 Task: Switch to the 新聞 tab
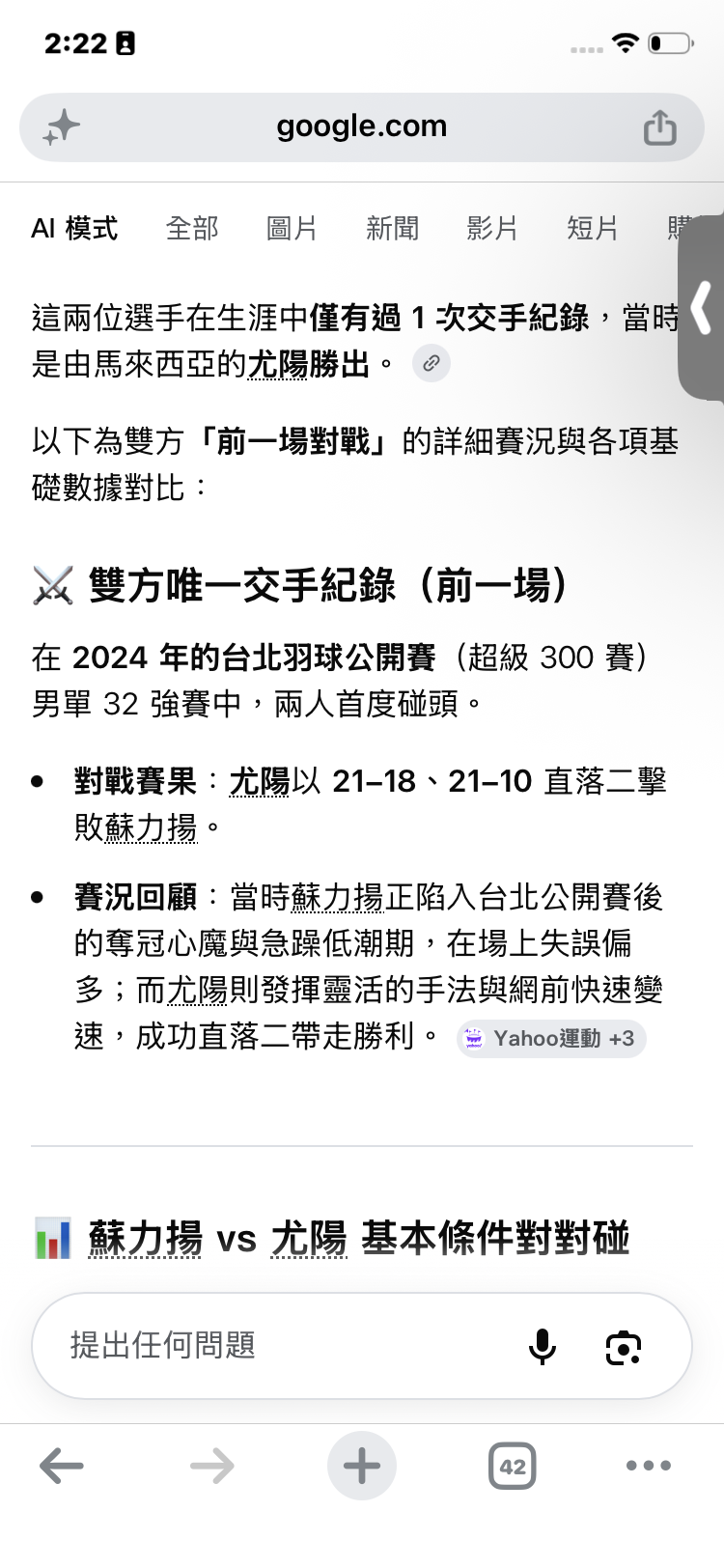(x=392, y=228)
